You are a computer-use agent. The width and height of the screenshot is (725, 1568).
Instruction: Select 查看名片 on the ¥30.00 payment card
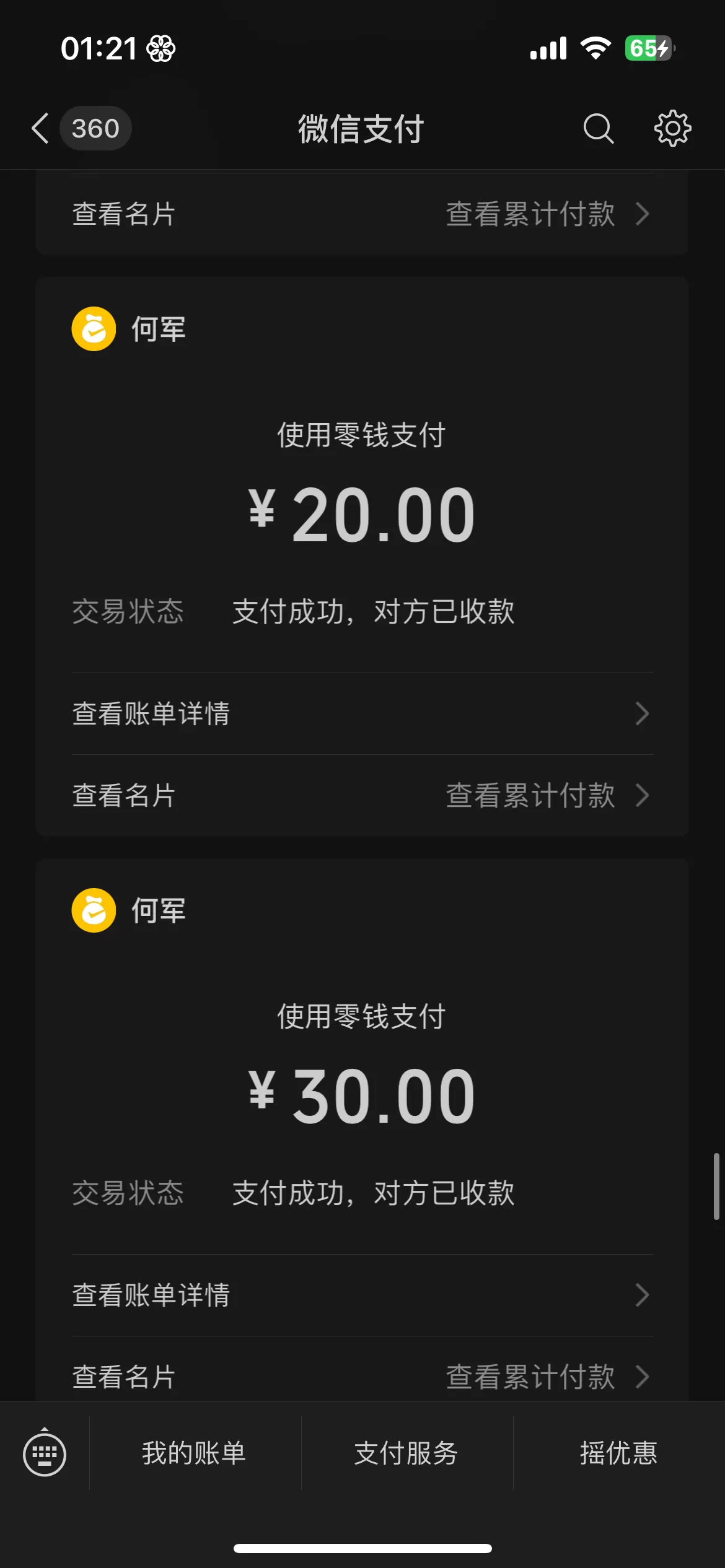124,1377
